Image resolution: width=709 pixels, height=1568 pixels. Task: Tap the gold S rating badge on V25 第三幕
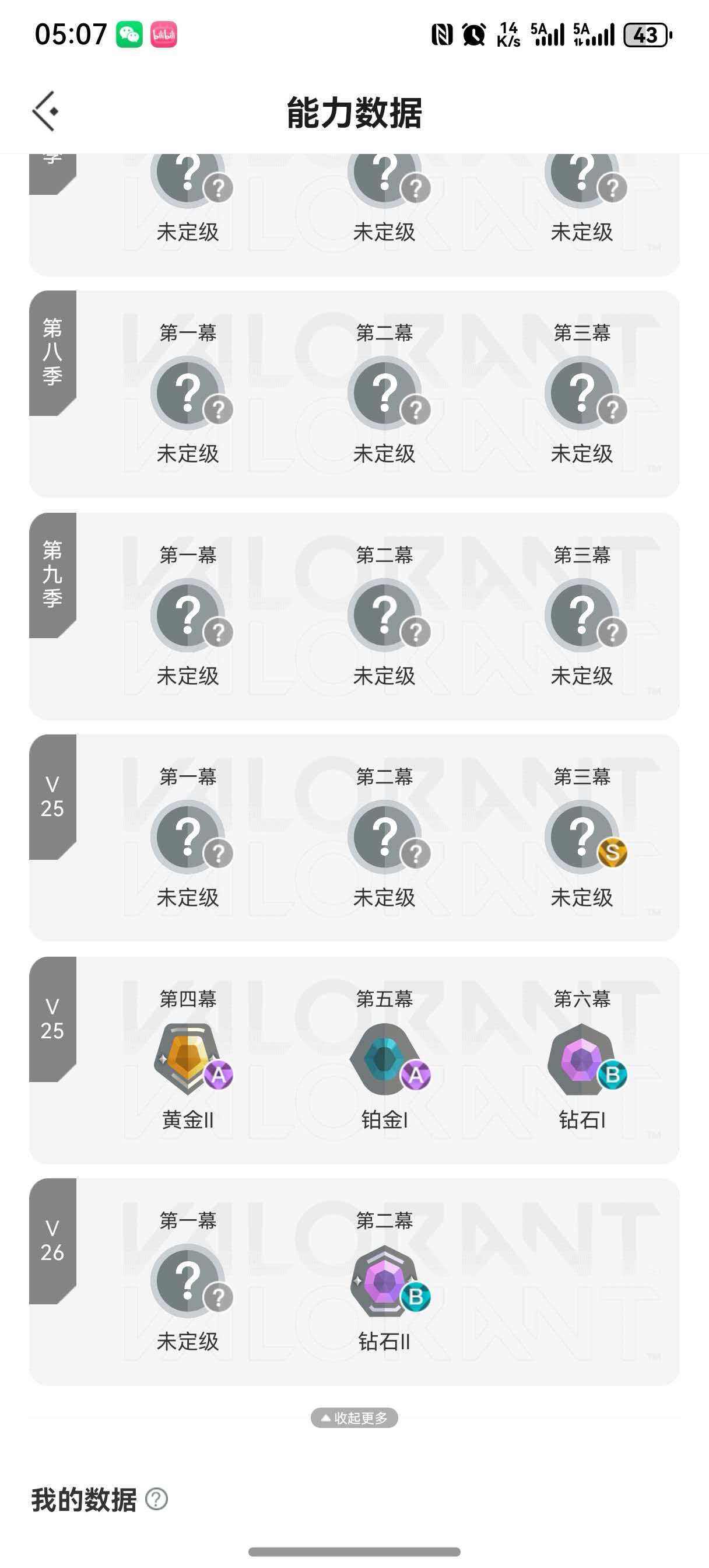(613, 853)
